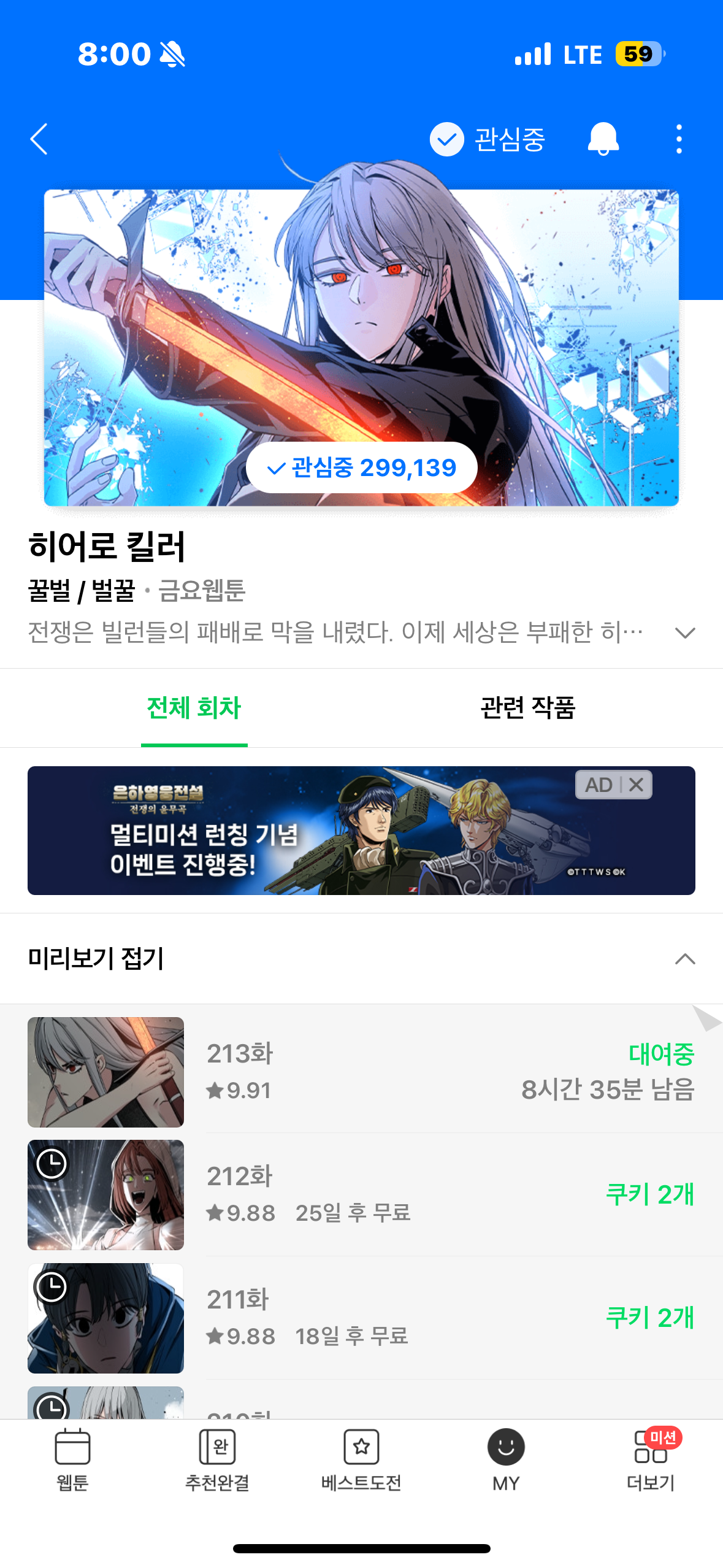723x1568 pixels.
Task: Select the 전체 회차 tab
Action: 194,708
